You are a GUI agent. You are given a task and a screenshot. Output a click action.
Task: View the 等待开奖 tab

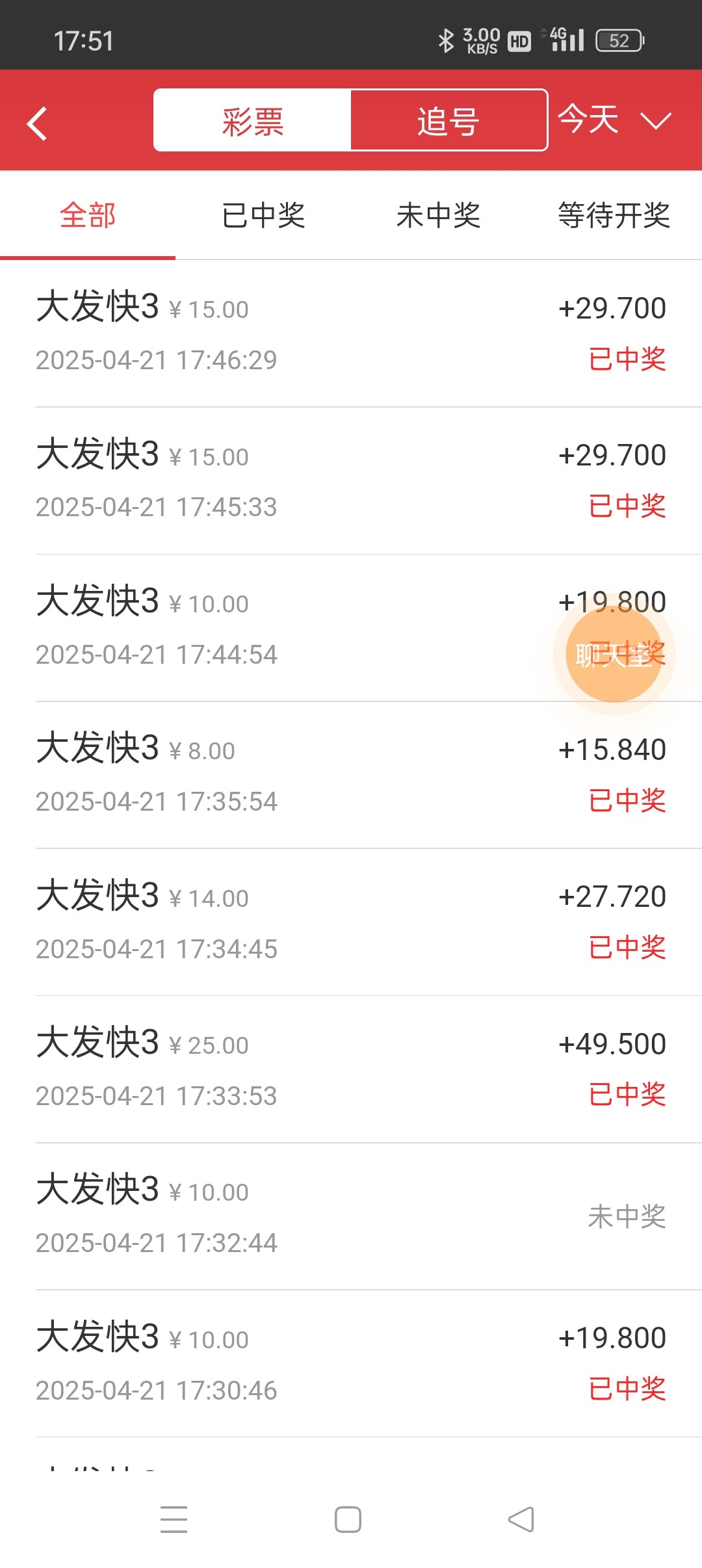pyautogui.click(x=614, y=215)
